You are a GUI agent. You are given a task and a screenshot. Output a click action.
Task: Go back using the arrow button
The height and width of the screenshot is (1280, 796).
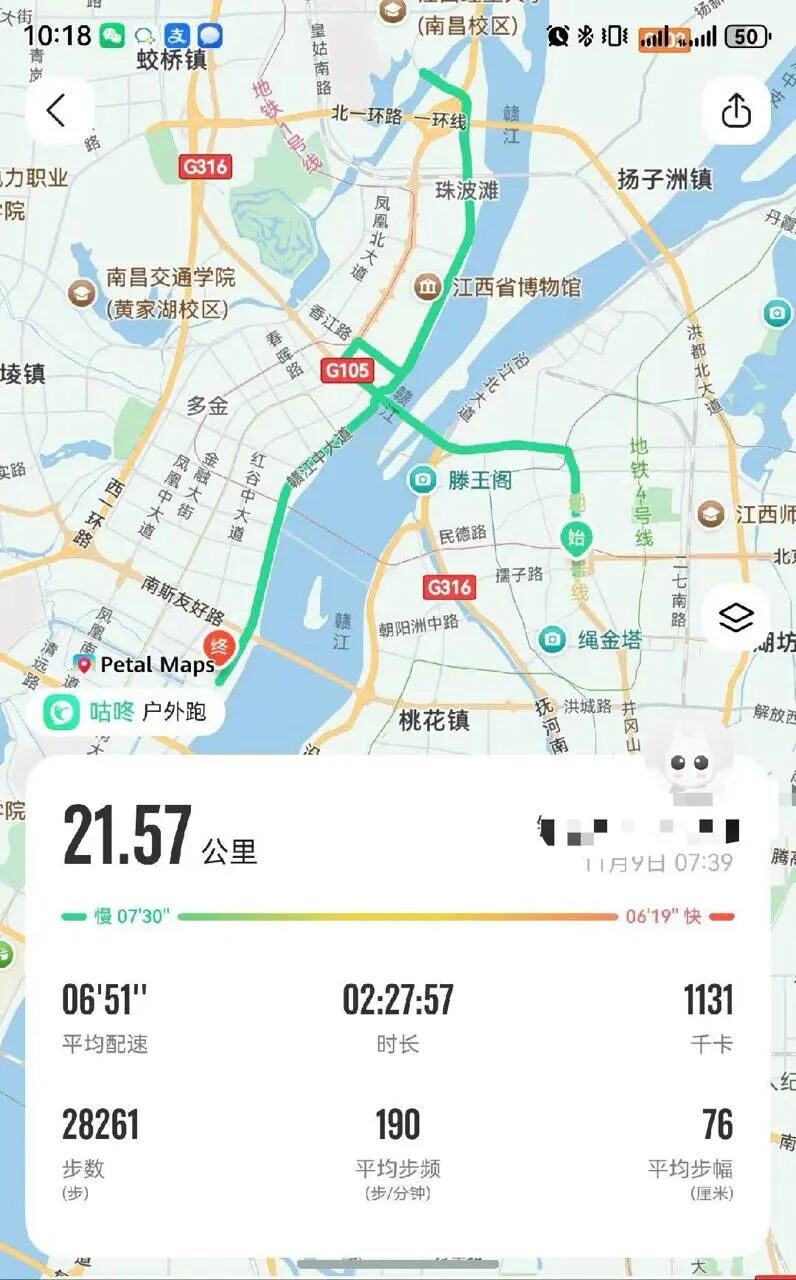click(57, 110)
